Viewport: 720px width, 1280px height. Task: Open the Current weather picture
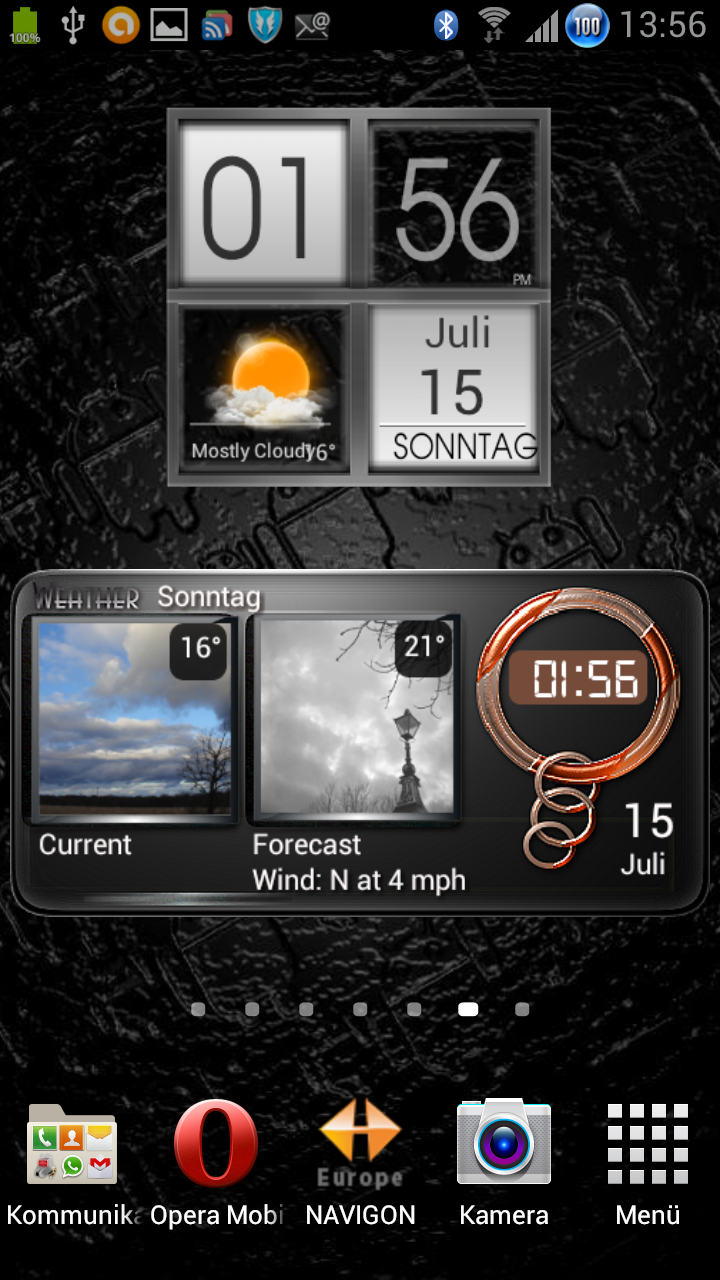pyautogui.click(x=131, y=720)
